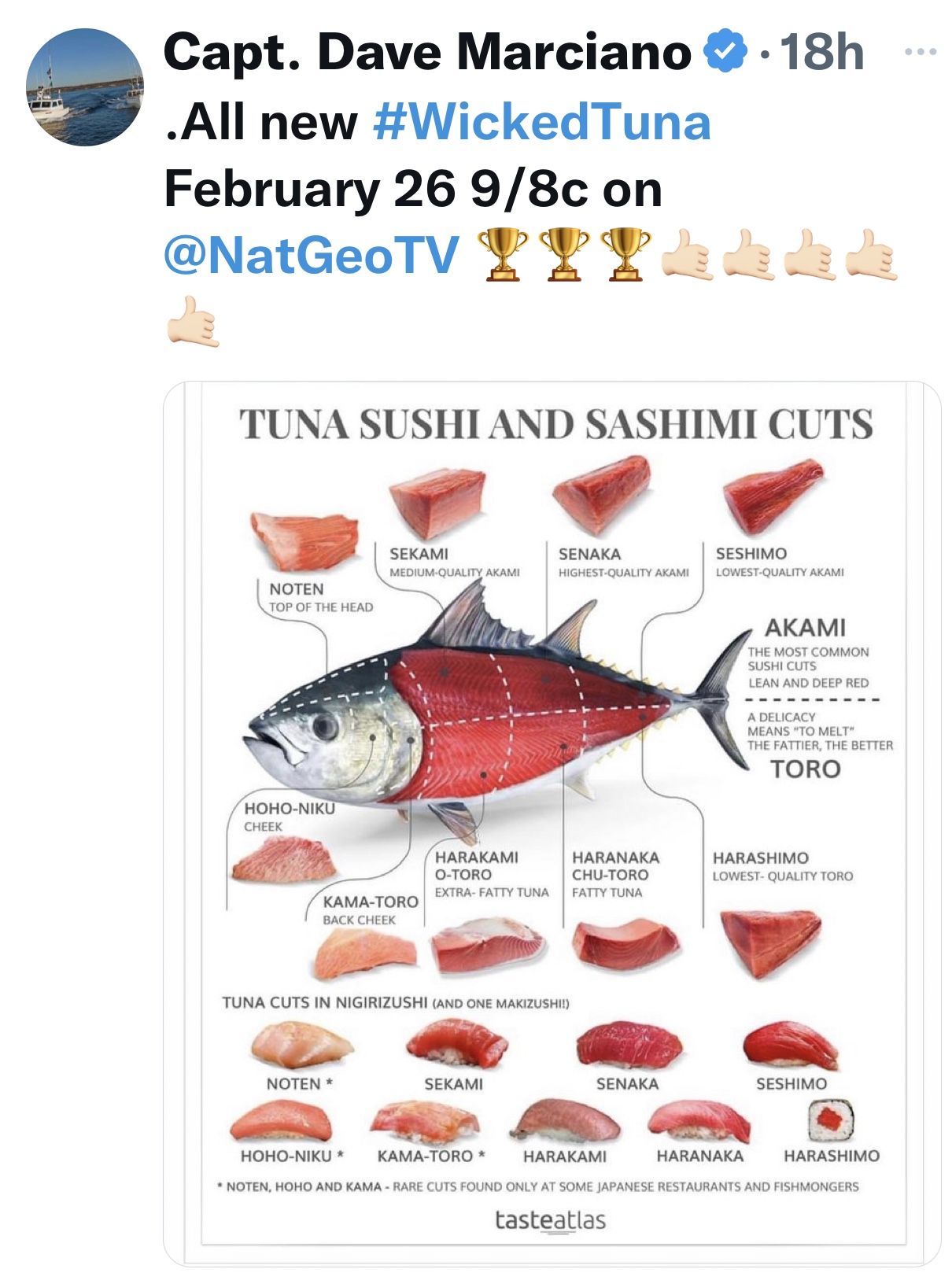Select the SEKAMI cut photo in the chart
Viewport: 952px width, 1280px height.
[x=437, y=500]
